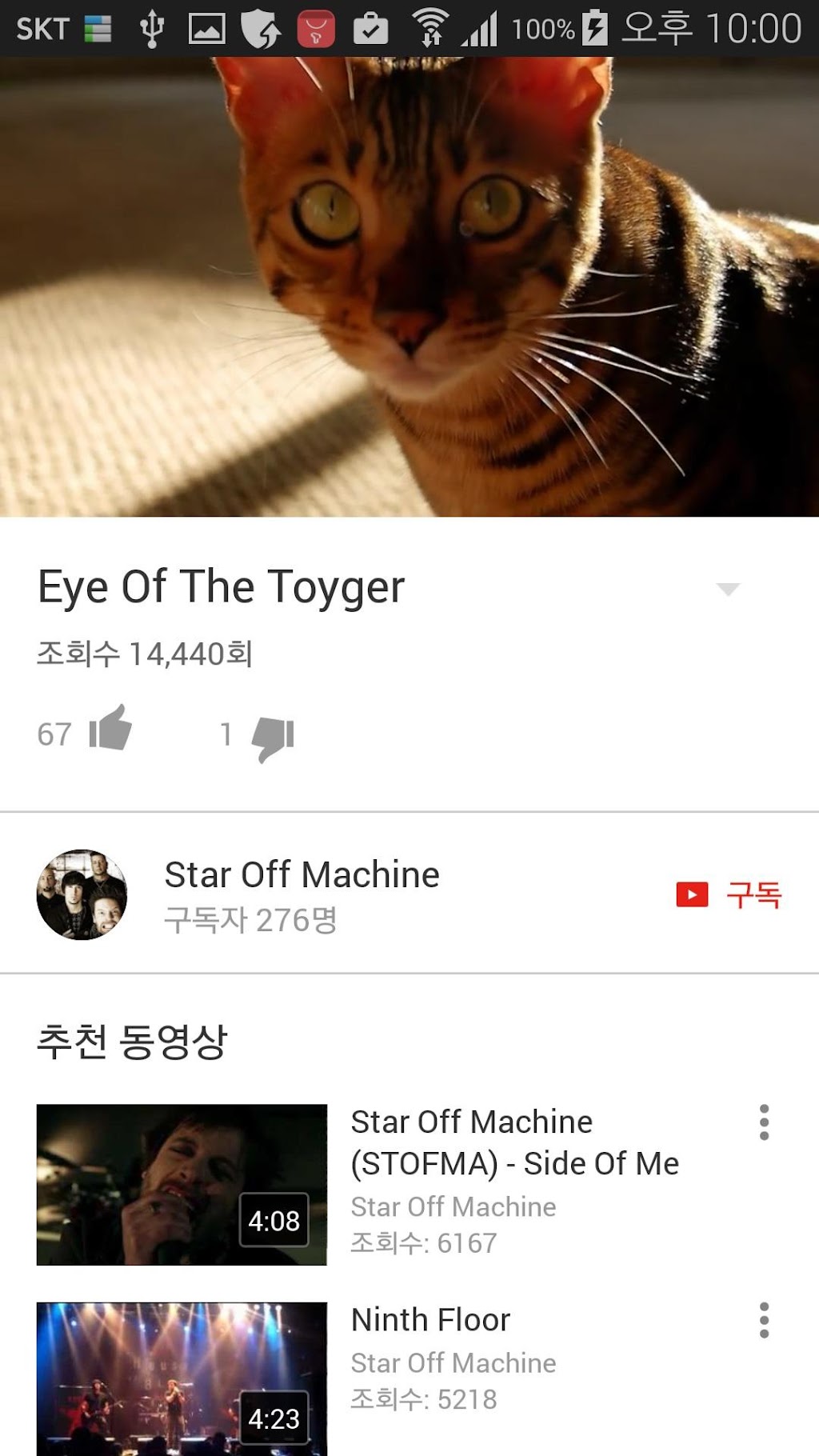Tap the video player showing the cat
Image resolution: width=819 pixels, height=1456 pixels.
click(409, 286)
